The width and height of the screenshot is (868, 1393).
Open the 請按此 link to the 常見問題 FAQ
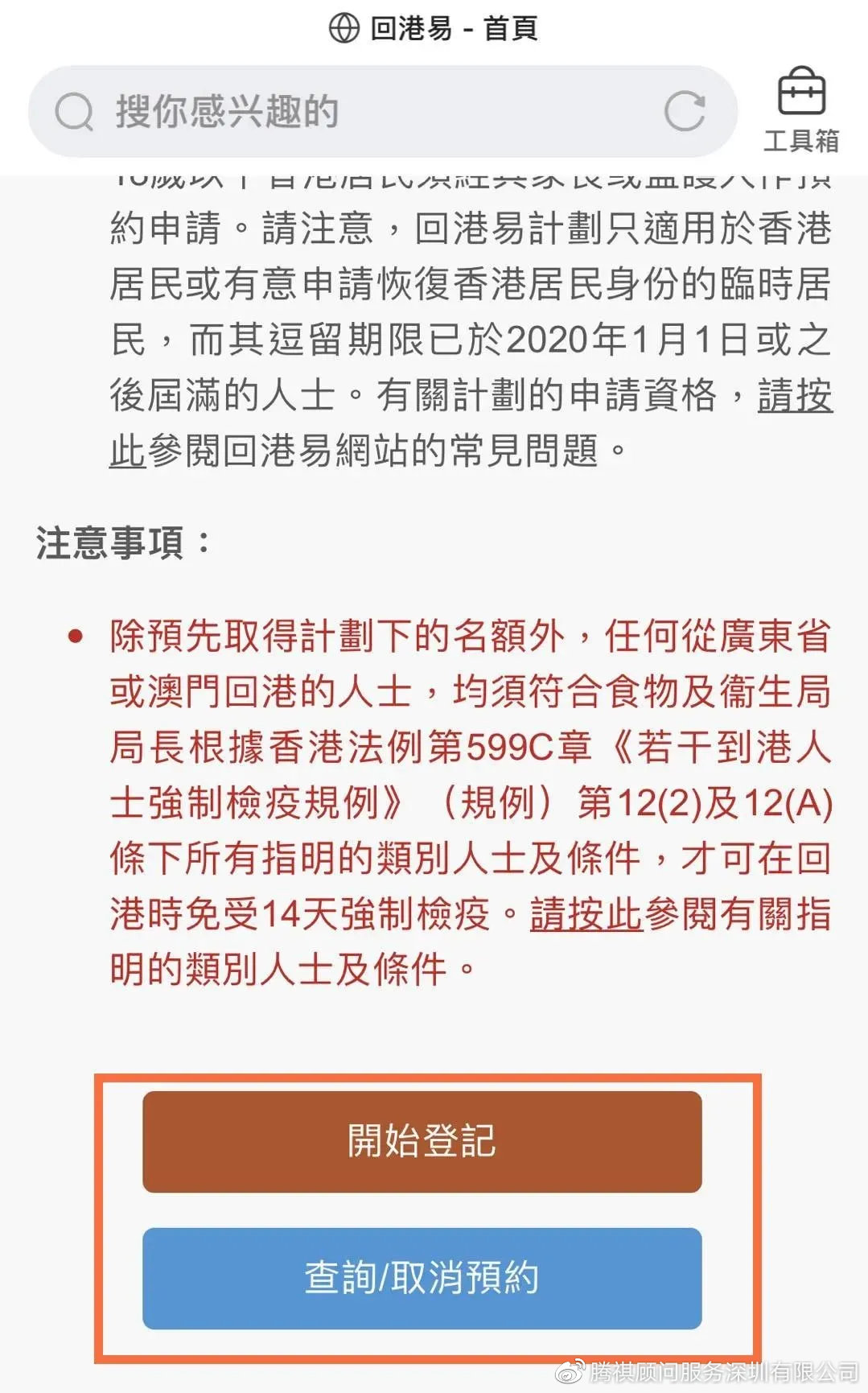tap(795, 395)
